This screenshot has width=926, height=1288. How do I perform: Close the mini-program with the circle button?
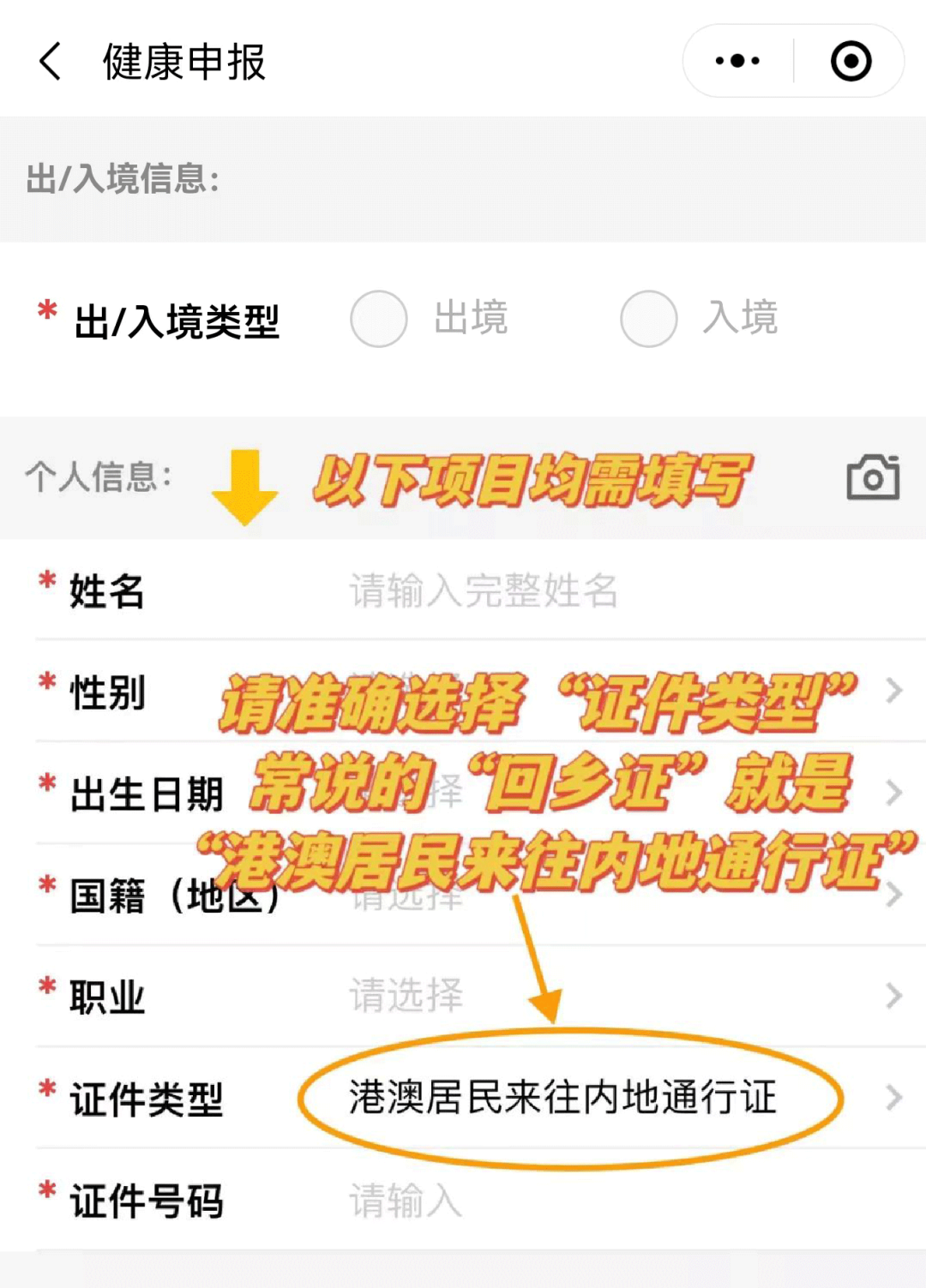pyautogui.click(x=851, y=62)
